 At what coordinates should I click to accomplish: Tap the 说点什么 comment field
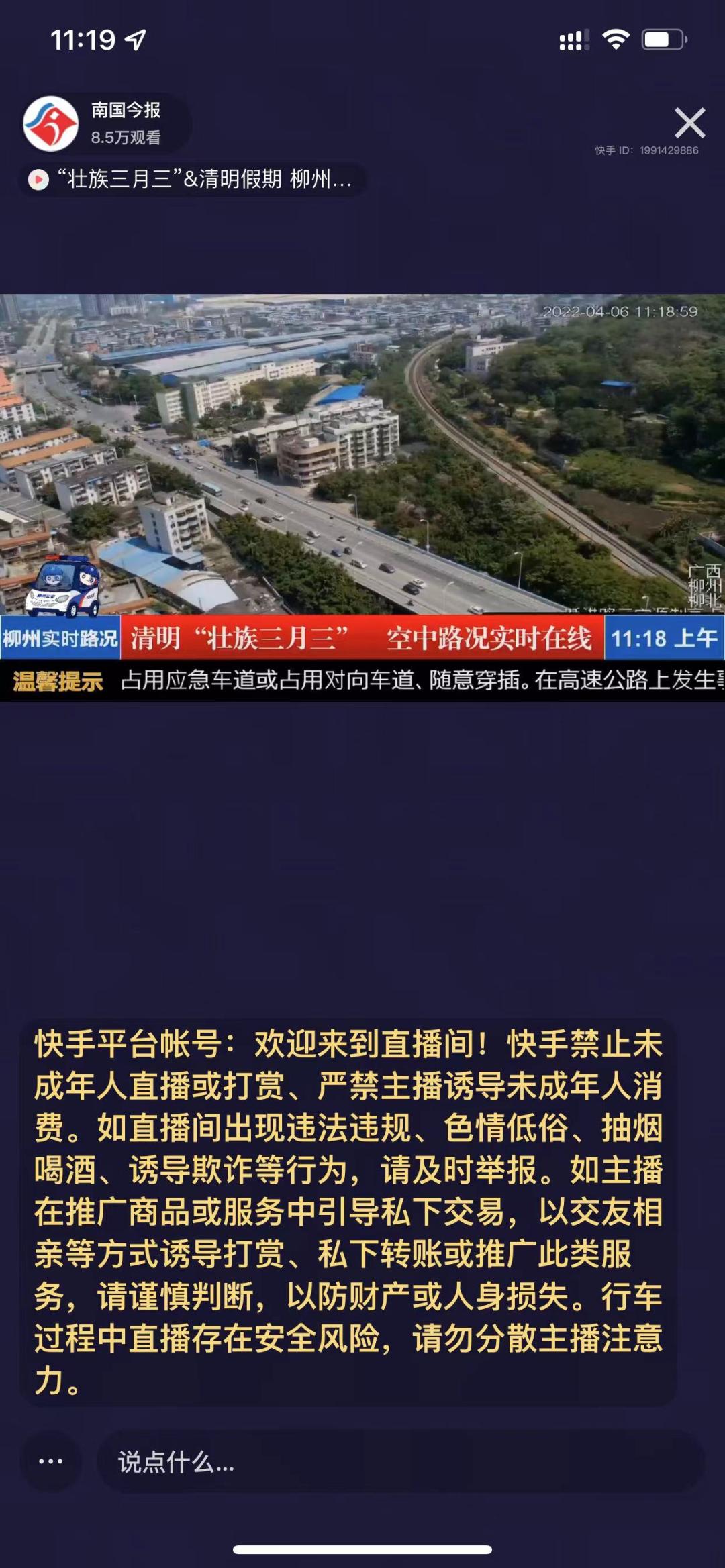click(400, 1461)
